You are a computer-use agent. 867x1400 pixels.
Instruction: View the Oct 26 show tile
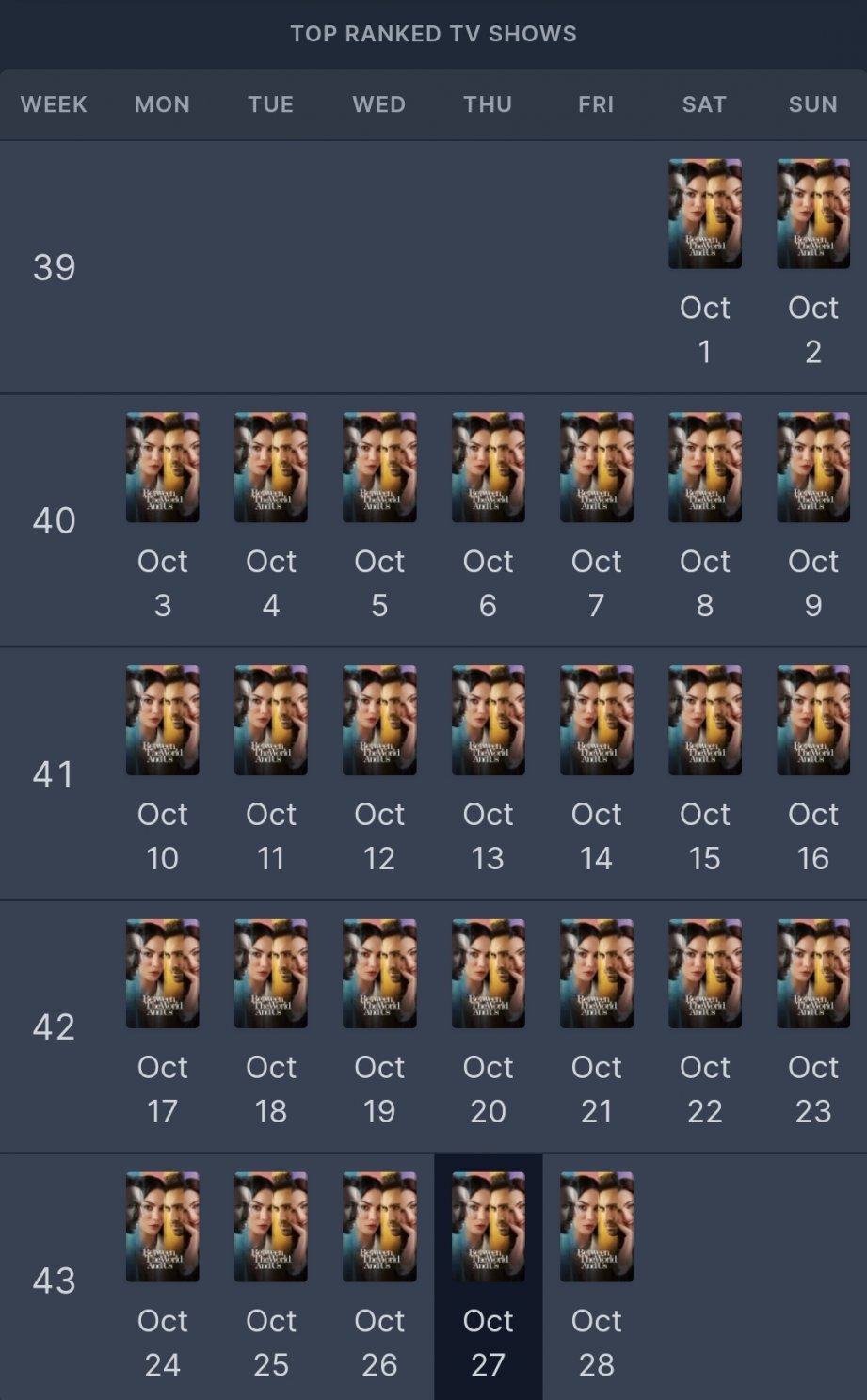(378, 1226)
